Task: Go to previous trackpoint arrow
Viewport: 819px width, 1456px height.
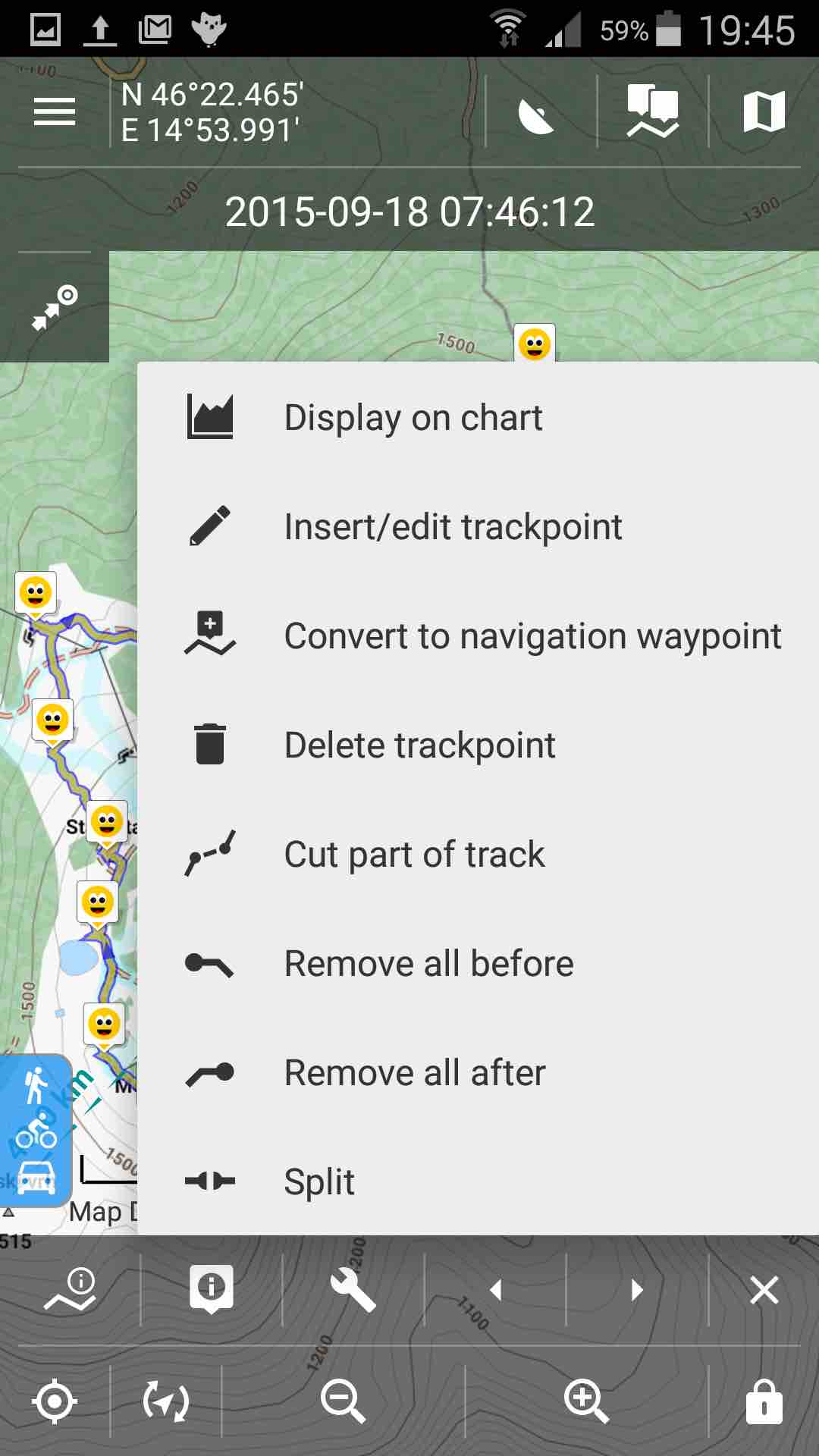Action: [x=496, y=1290]
